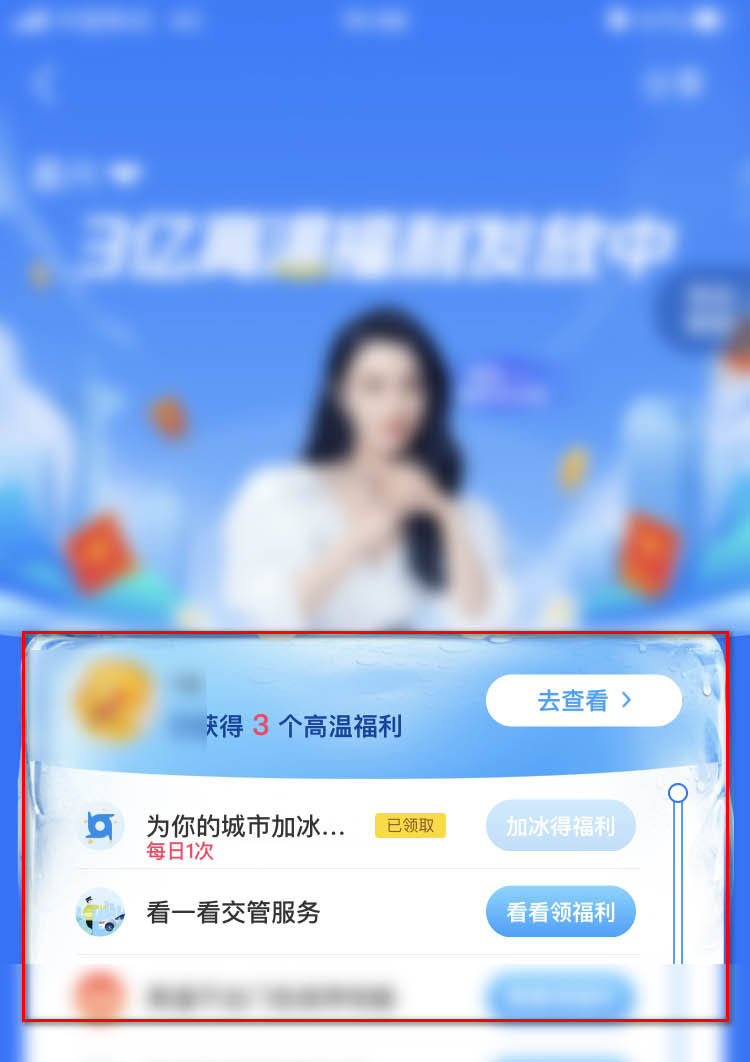The image size is (750, 1062).
Task: Tap the yellow 已领取 badge
Action: (409, 826)
